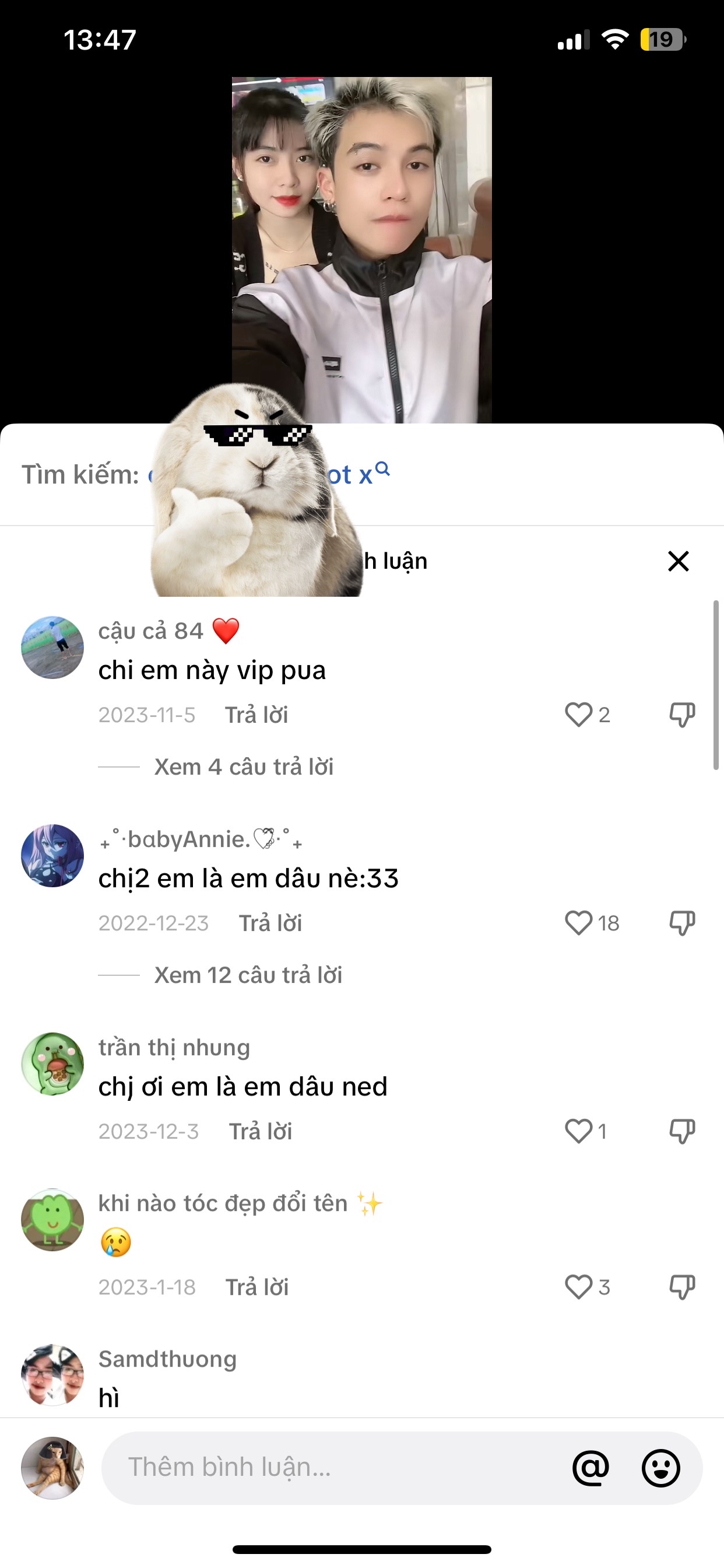724x1568 pixels.
Task: Reply to babyAnnie's comment
Action: click(x=270, y=923)
